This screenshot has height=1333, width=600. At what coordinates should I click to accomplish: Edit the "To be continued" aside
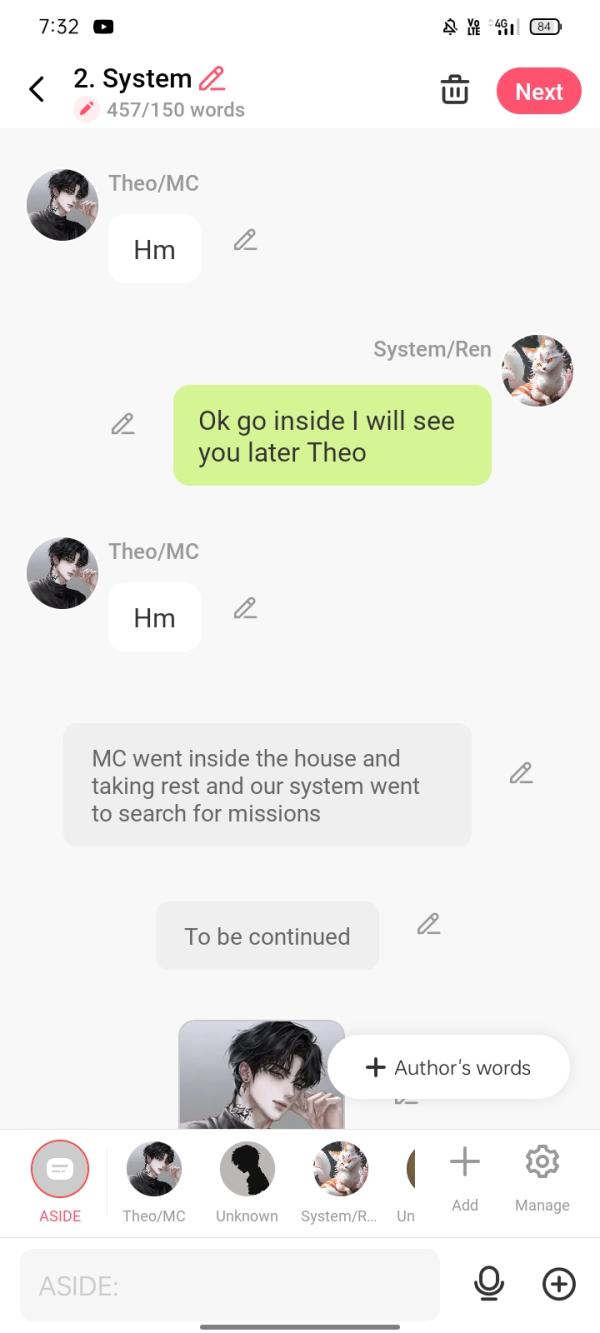point(428,924)
